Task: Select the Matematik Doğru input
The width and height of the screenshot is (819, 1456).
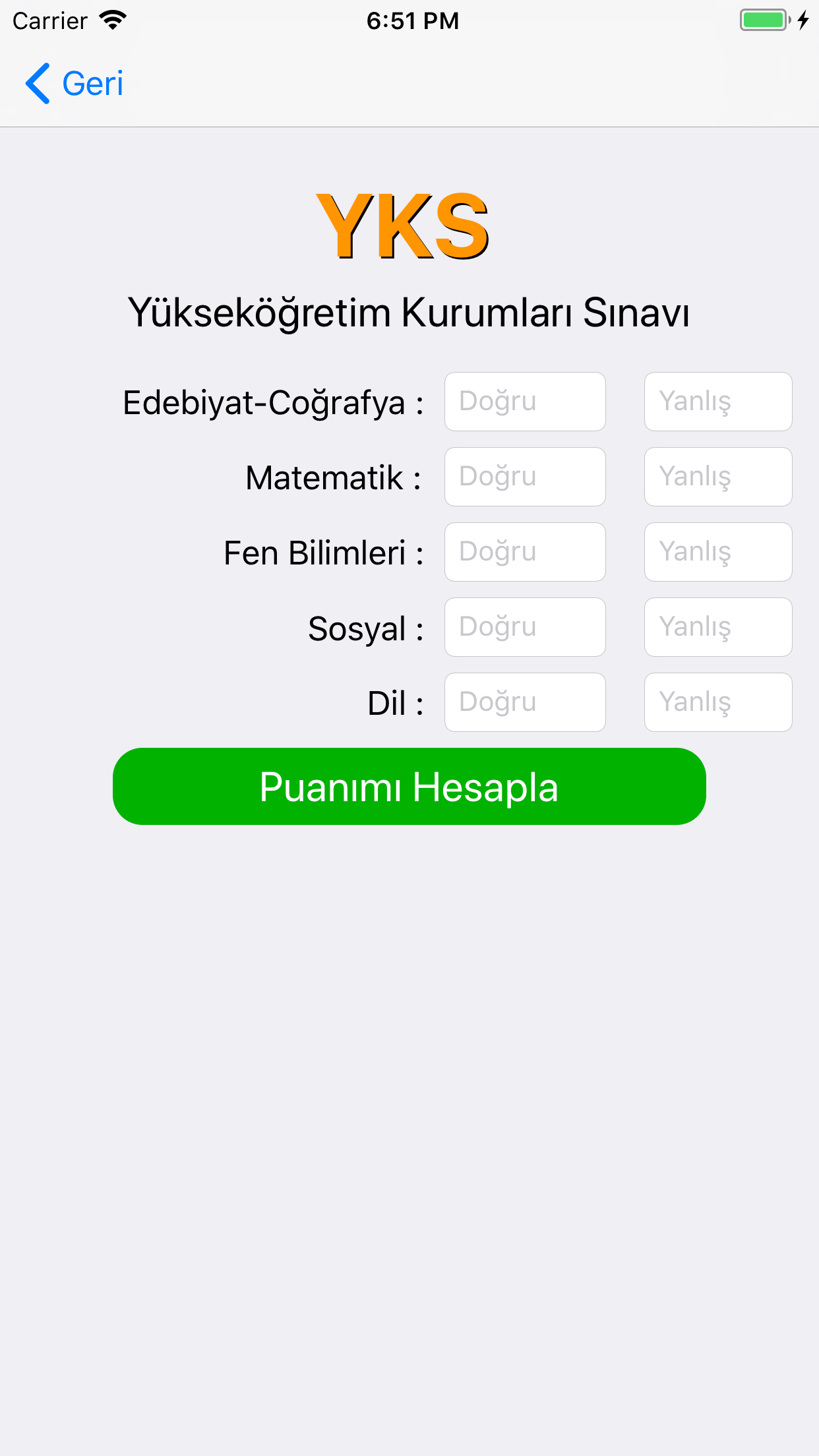Action: point(525,477)
